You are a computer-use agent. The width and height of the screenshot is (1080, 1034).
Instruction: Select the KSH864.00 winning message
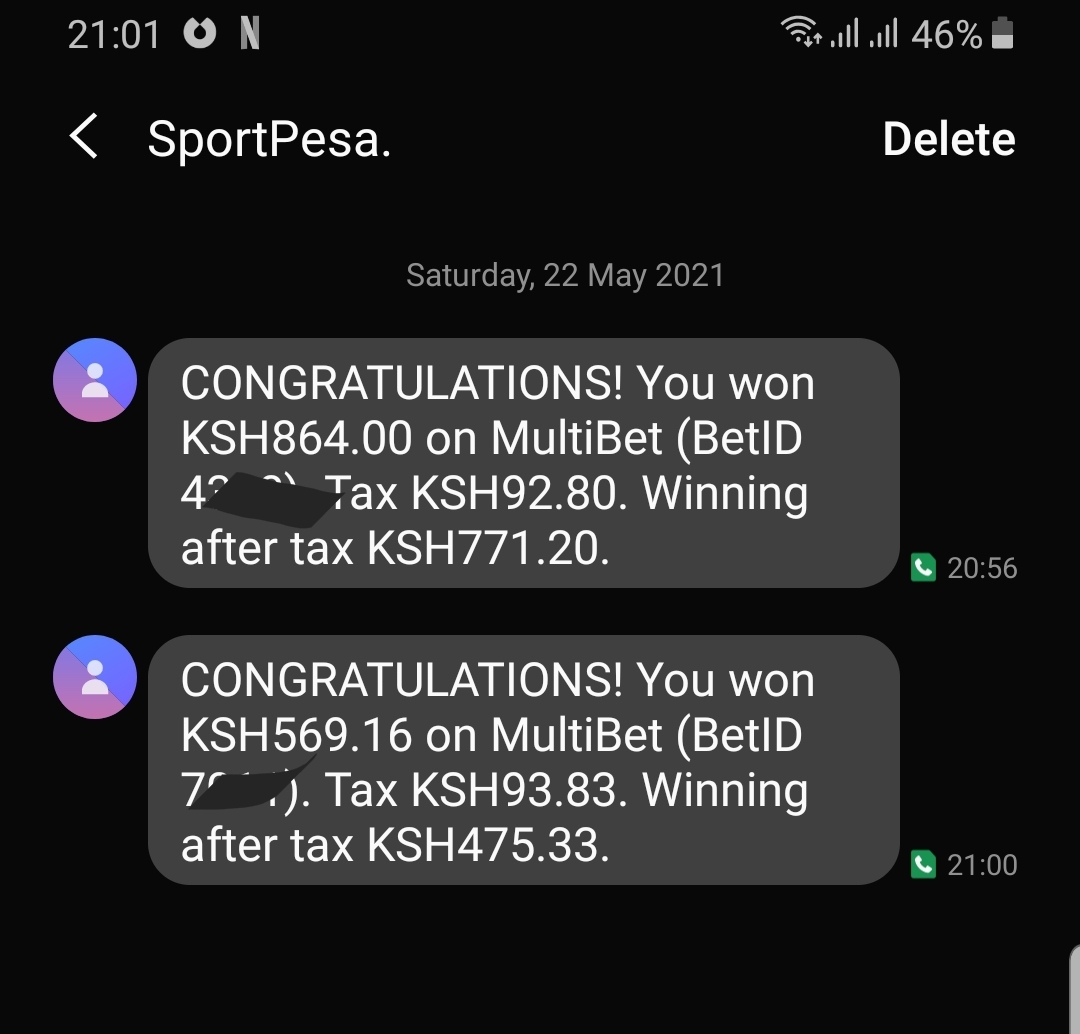pyautogui.click(x=523, y=463)
